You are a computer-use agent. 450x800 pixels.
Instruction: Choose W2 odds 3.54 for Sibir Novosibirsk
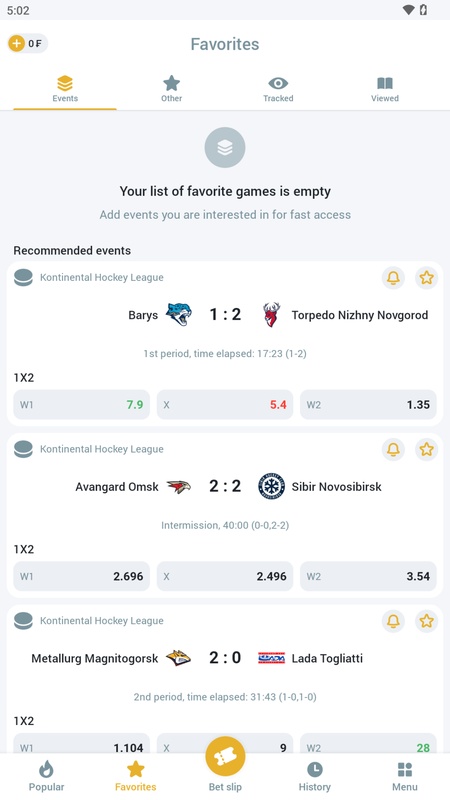point(368,576)
